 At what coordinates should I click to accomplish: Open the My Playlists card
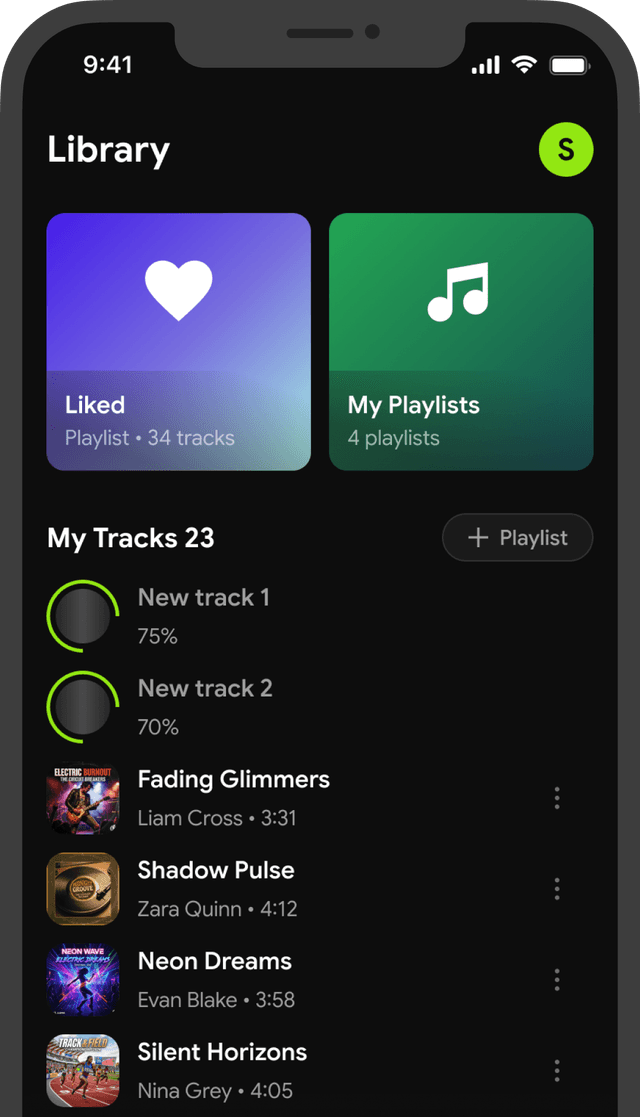(x=461, y=341)
